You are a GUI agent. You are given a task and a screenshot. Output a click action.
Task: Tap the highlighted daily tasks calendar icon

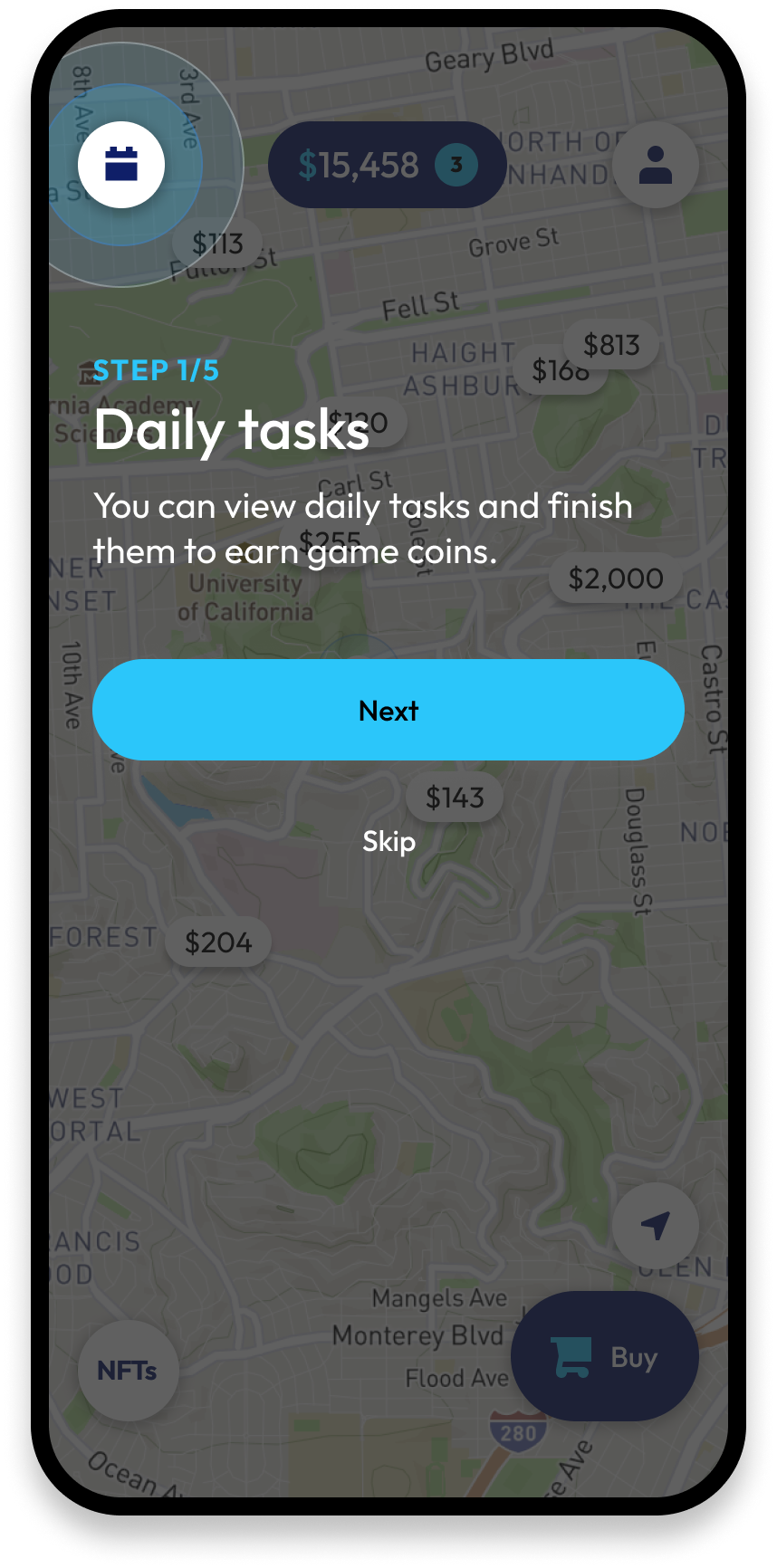pyautogui.click(x=121, y=165)
